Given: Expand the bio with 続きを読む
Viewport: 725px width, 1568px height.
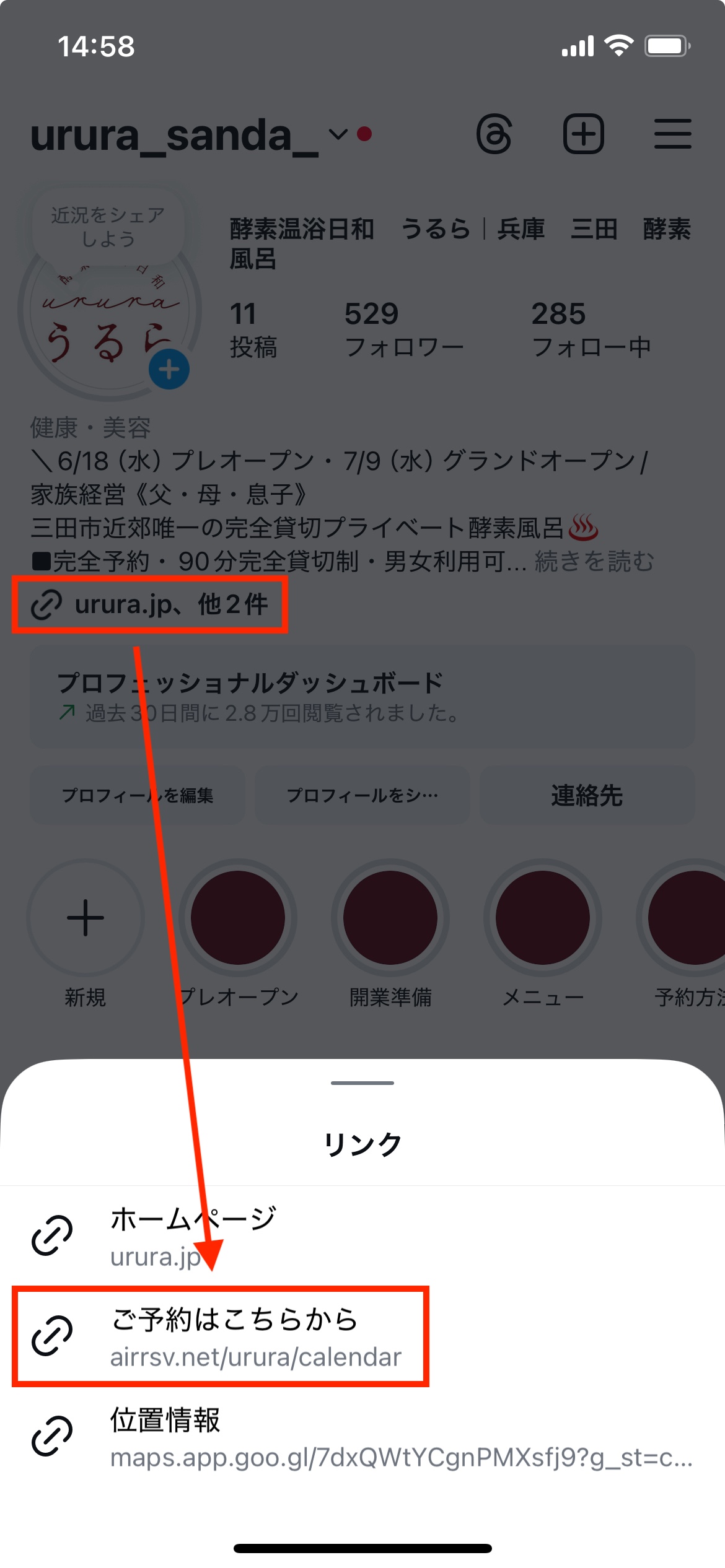Looking at the screenshot, I should [x=594, y=562].
